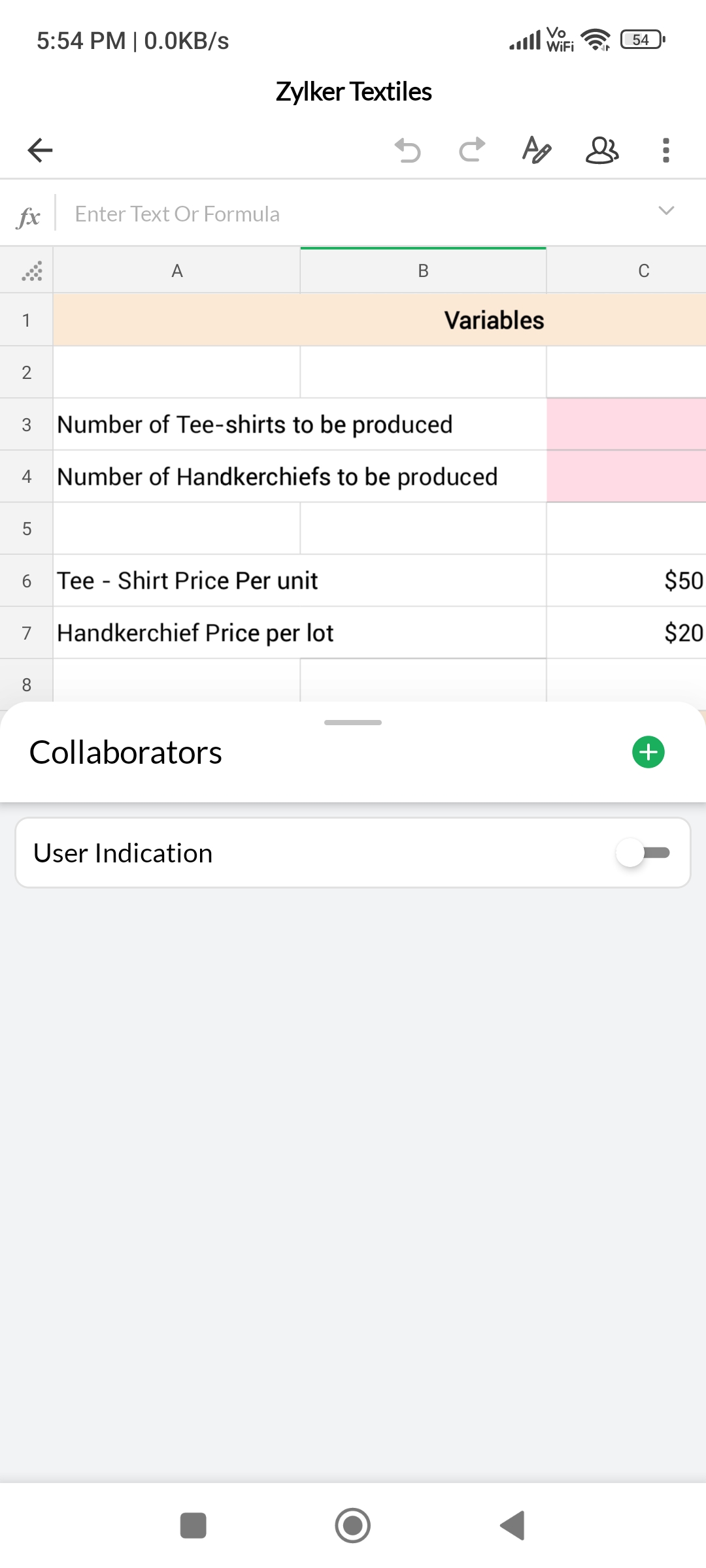Open the text formatting tool
706x1568 pixels.
coord(536,150)
